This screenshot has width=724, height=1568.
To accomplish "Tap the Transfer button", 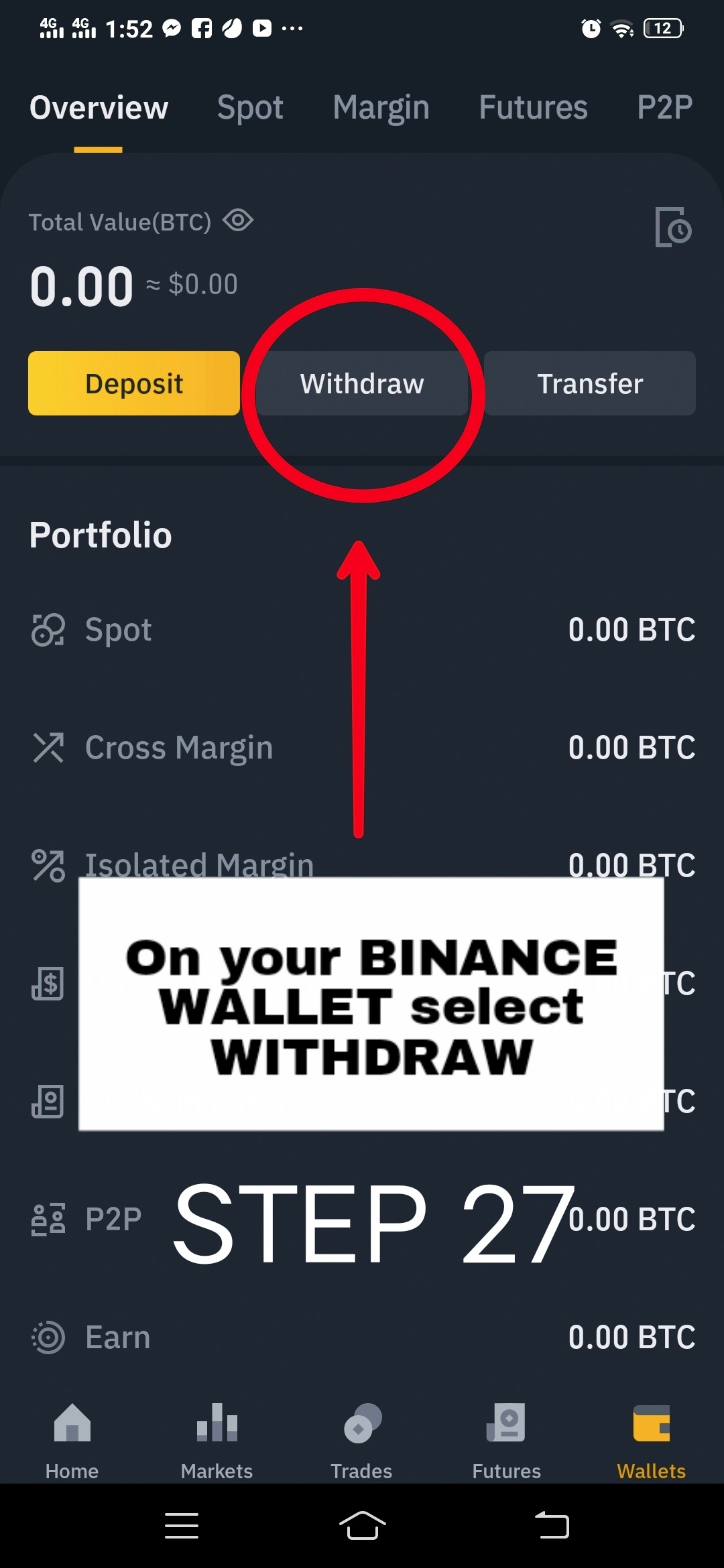I will click(x=590, y=383).
